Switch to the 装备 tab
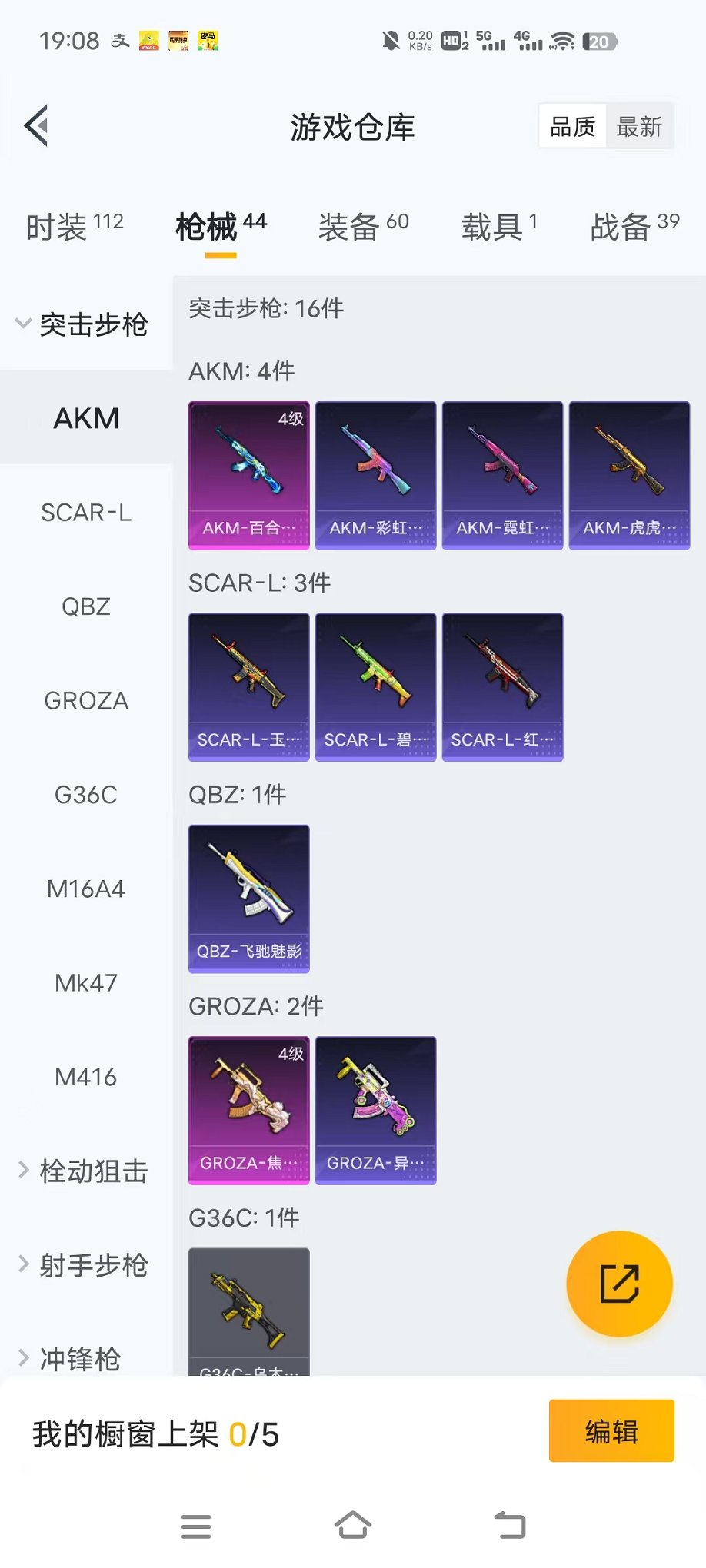This screenshot has width=706, height=1568. click(363, 227)
